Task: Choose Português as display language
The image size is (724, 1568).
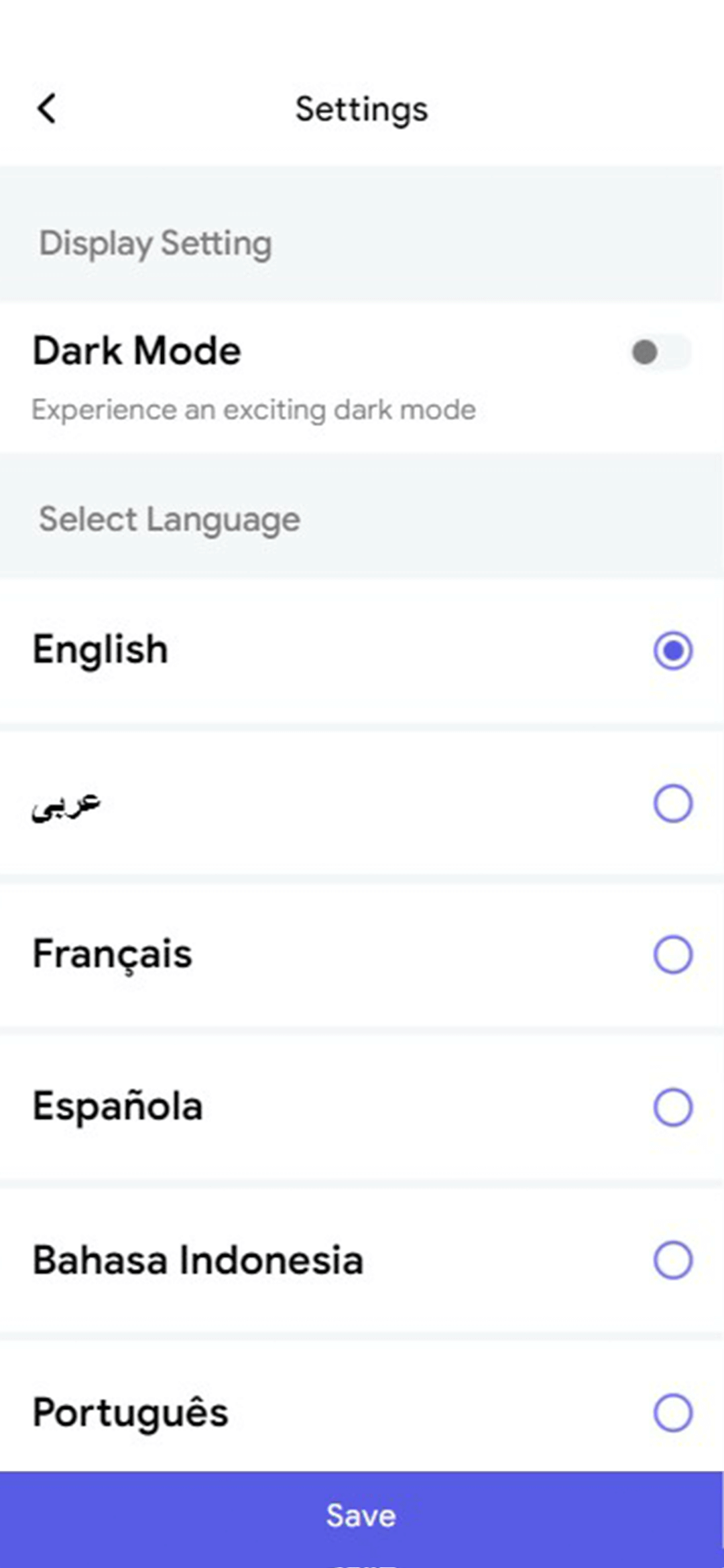Action: 672,1413
